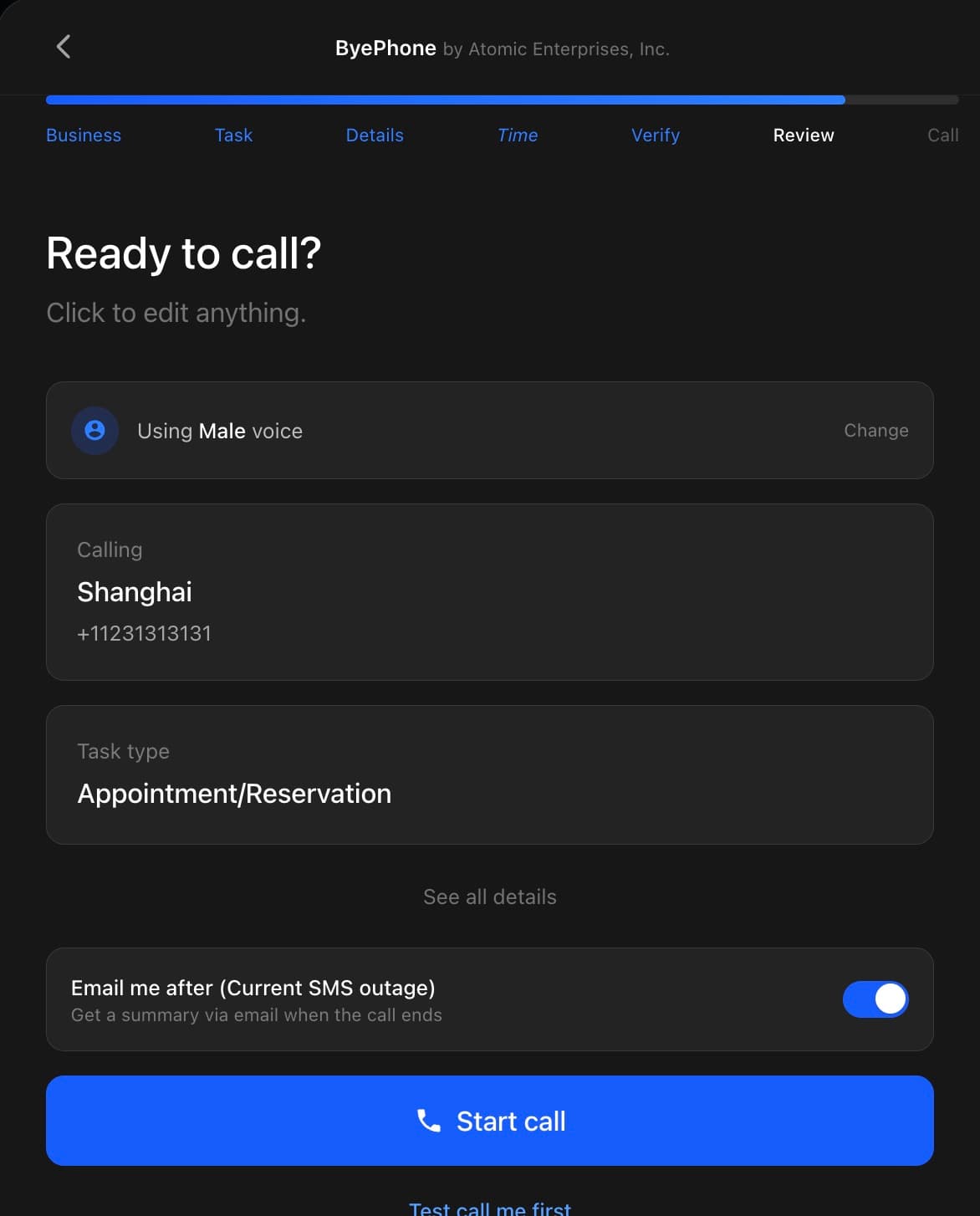Switch to the Business step
Viewport: 980px width, 1216px height.
coord(83,135)
